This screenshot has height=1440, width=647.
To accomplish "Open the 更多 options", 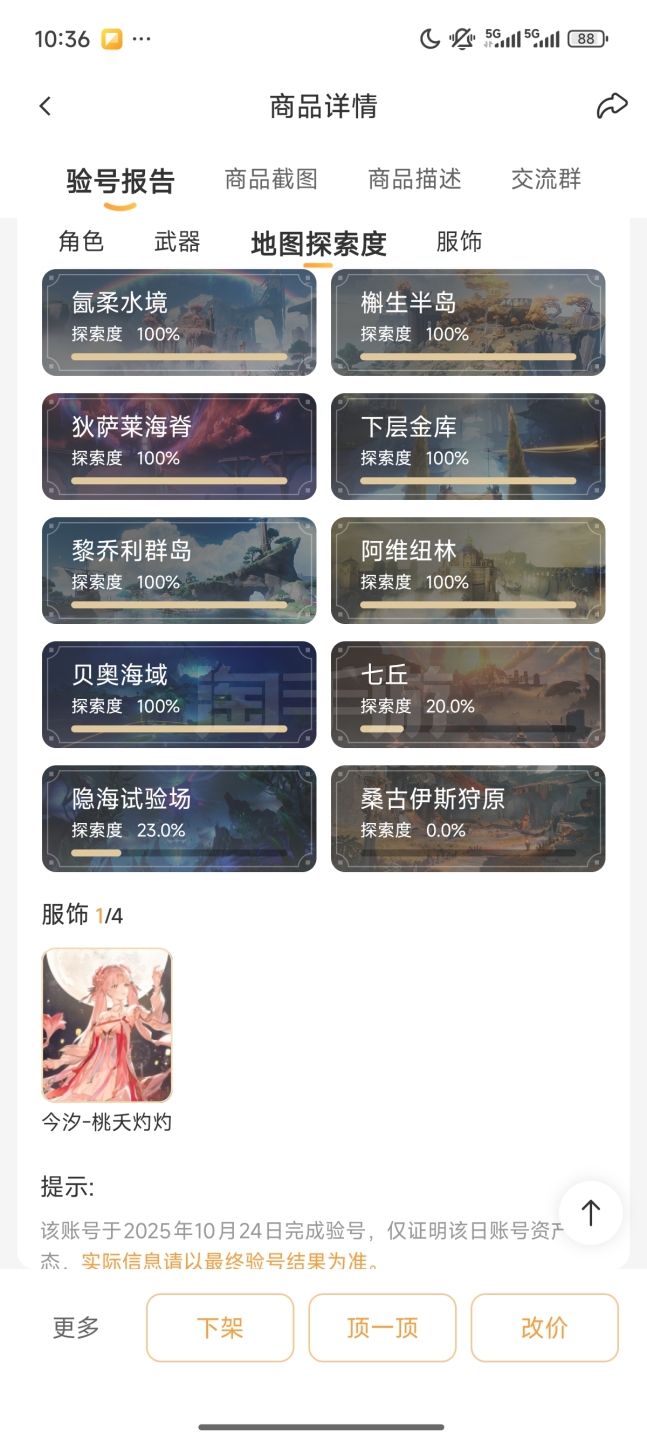I will tap(76, 1328).
